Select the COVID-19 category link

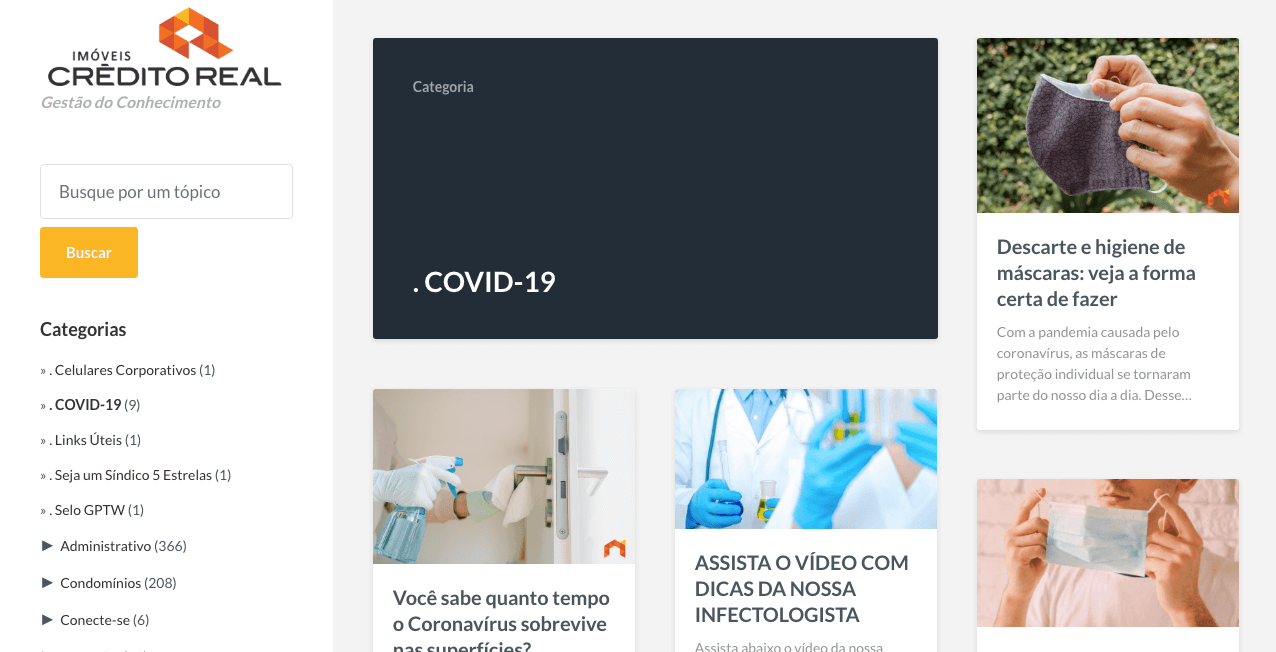(88, 405)
